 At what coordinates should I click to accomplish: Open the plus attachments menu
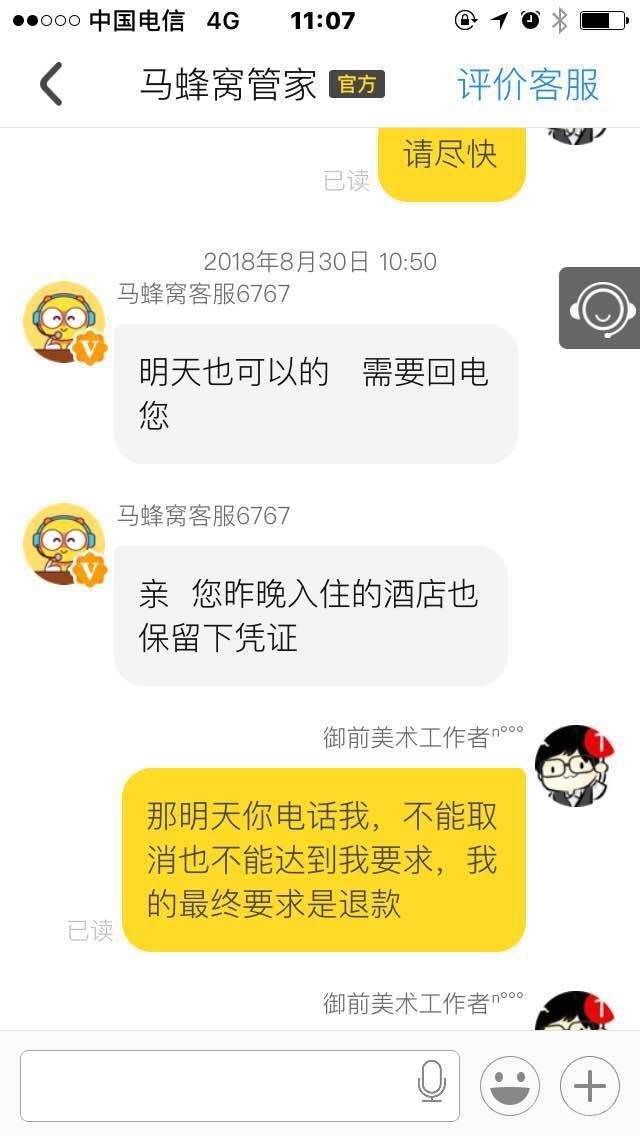(590, 1085)
